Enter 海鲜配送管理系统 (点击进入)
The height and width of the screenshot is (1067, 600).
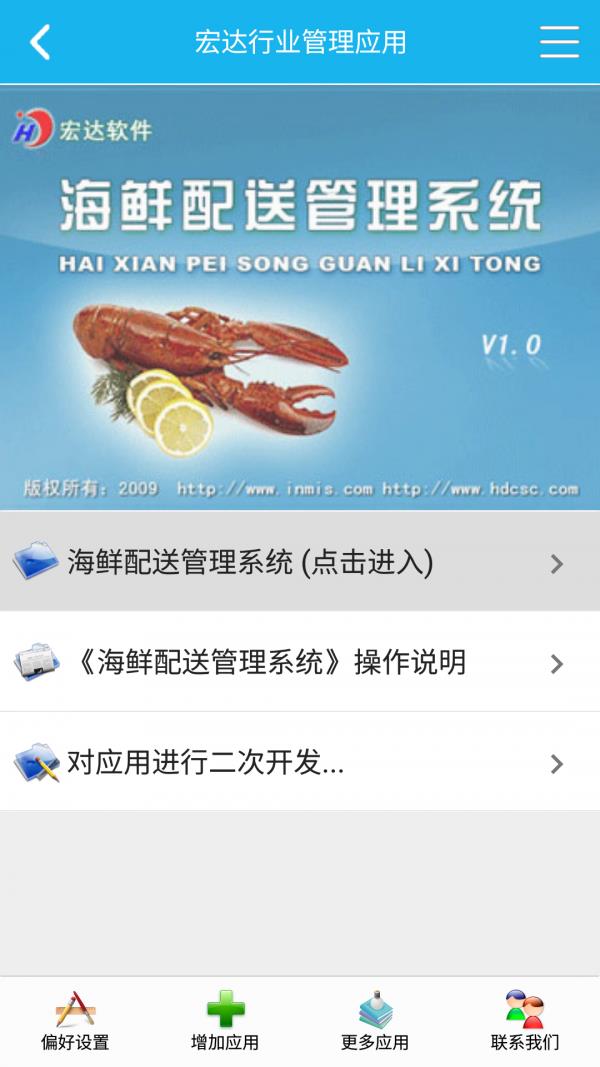(x=299, y=563)
